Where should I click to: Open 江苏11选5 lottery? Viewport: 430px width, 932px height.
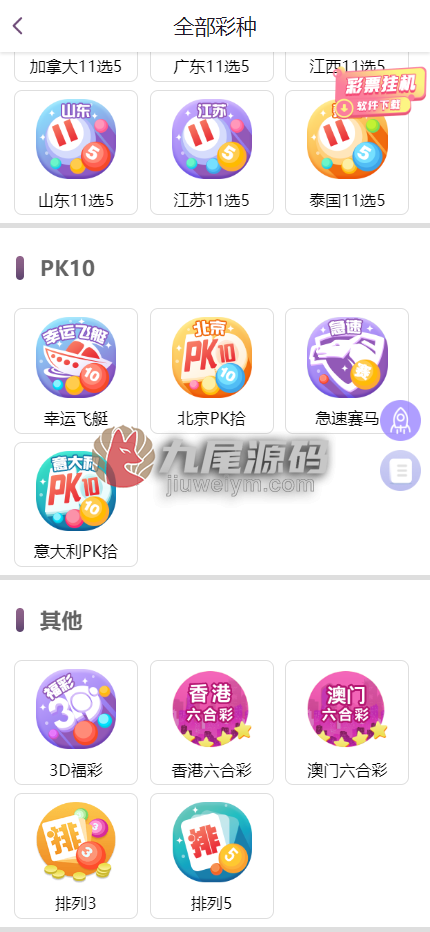(x=212, y=153)
